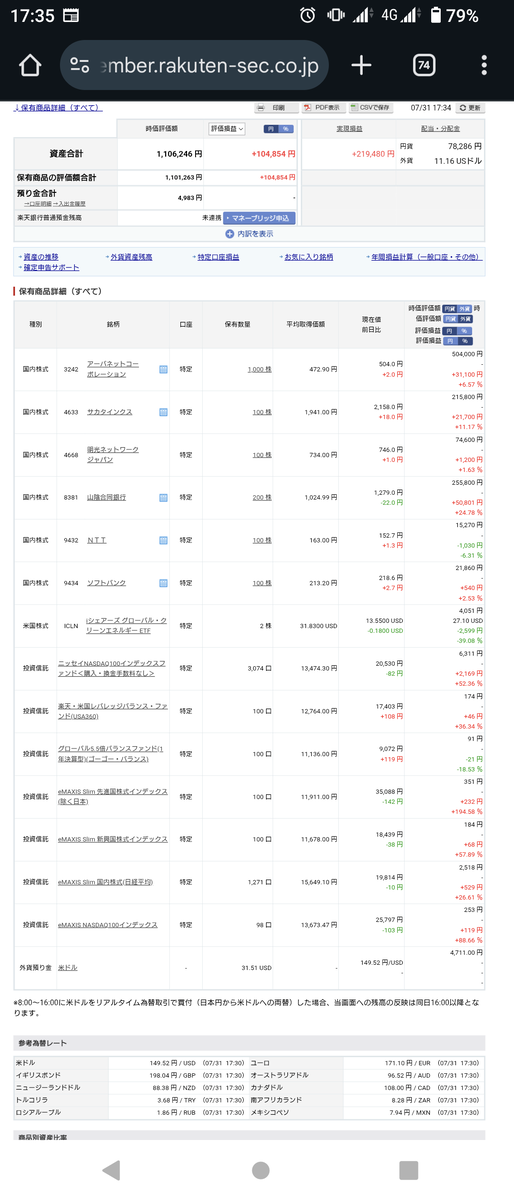Open the 山陰合同銀行 stock link
The height and width of the screenshot is (1200, 514).
point(108,497)
